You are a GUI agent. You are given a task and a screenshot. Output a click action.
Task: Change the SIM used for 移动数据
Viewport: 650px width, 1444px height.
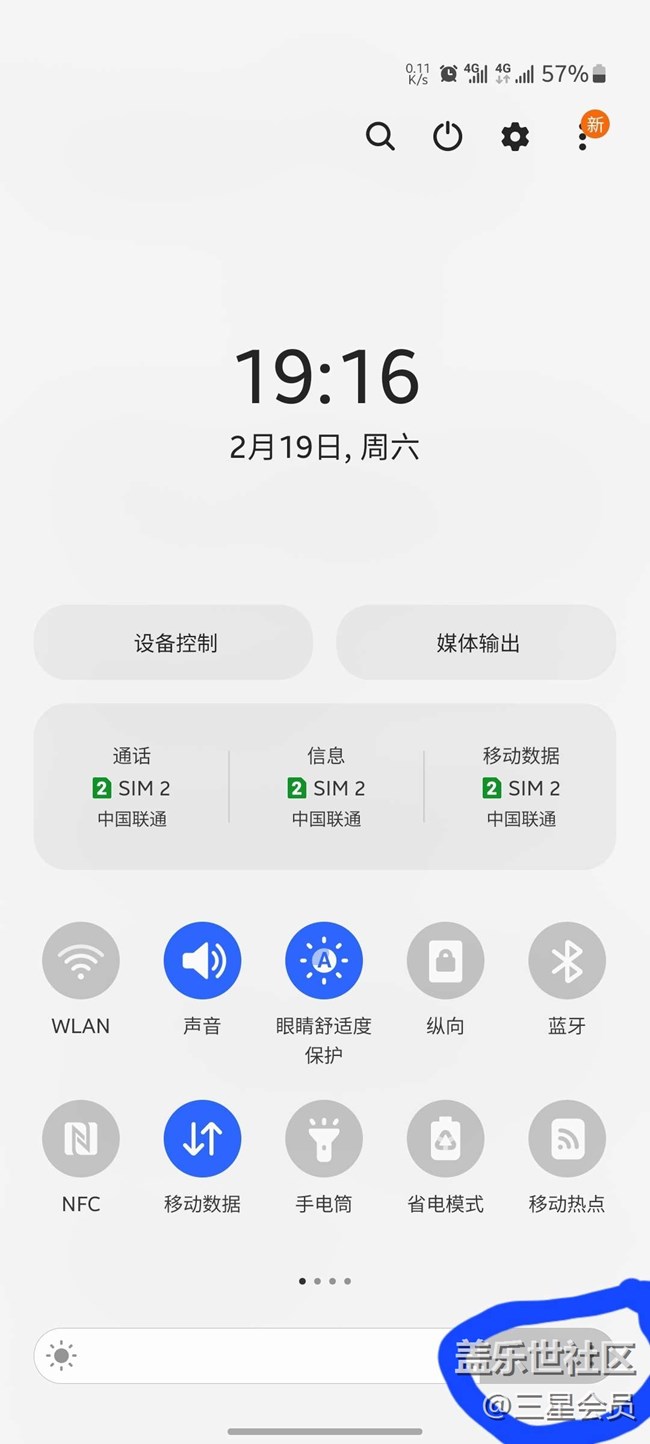point(521,787)
